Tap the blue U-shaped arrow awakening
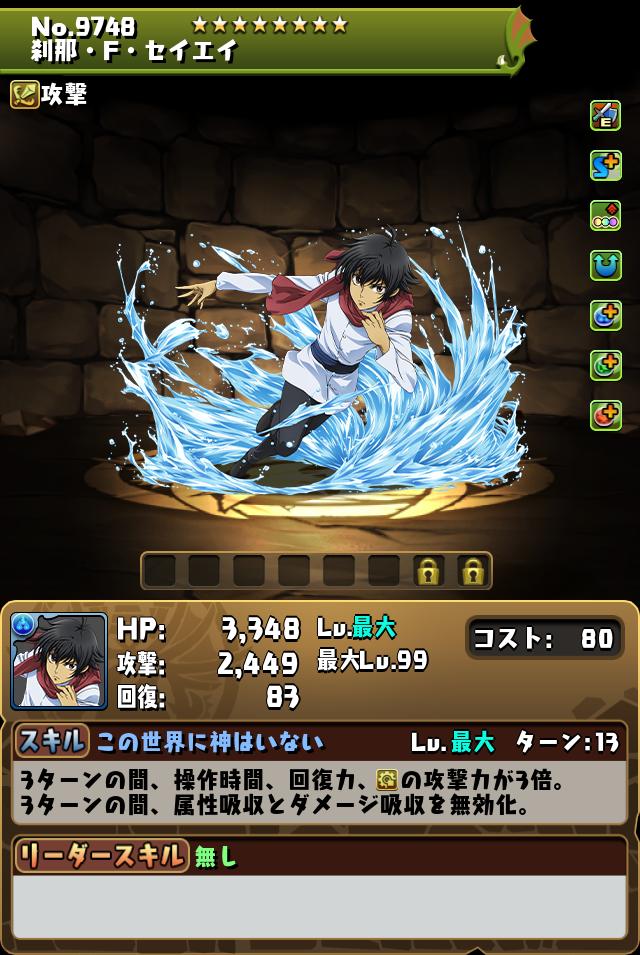The image size is (640, 955). click(605, 266)
